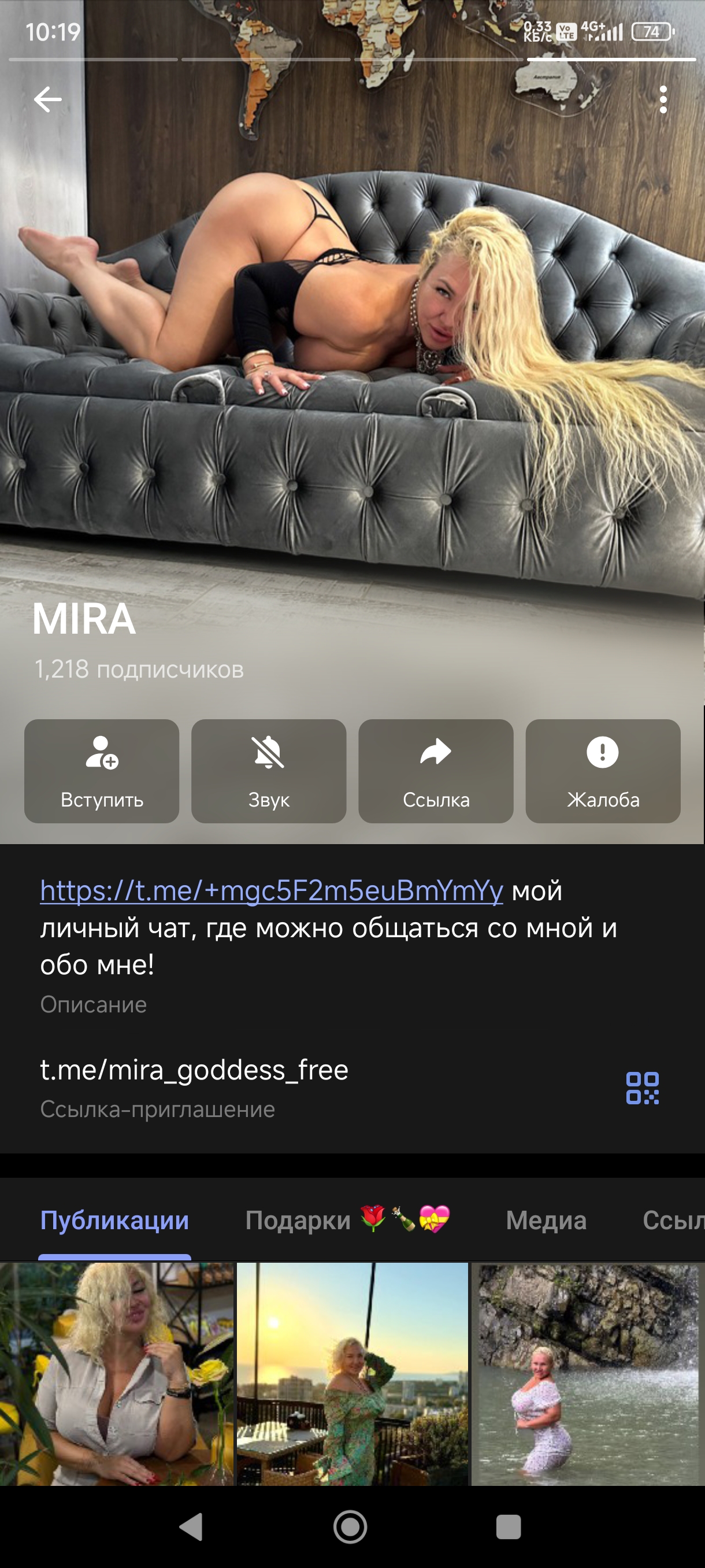Share the channel via Ссылка
This screenshot has height=1568, width=705.
pos(436,771)
